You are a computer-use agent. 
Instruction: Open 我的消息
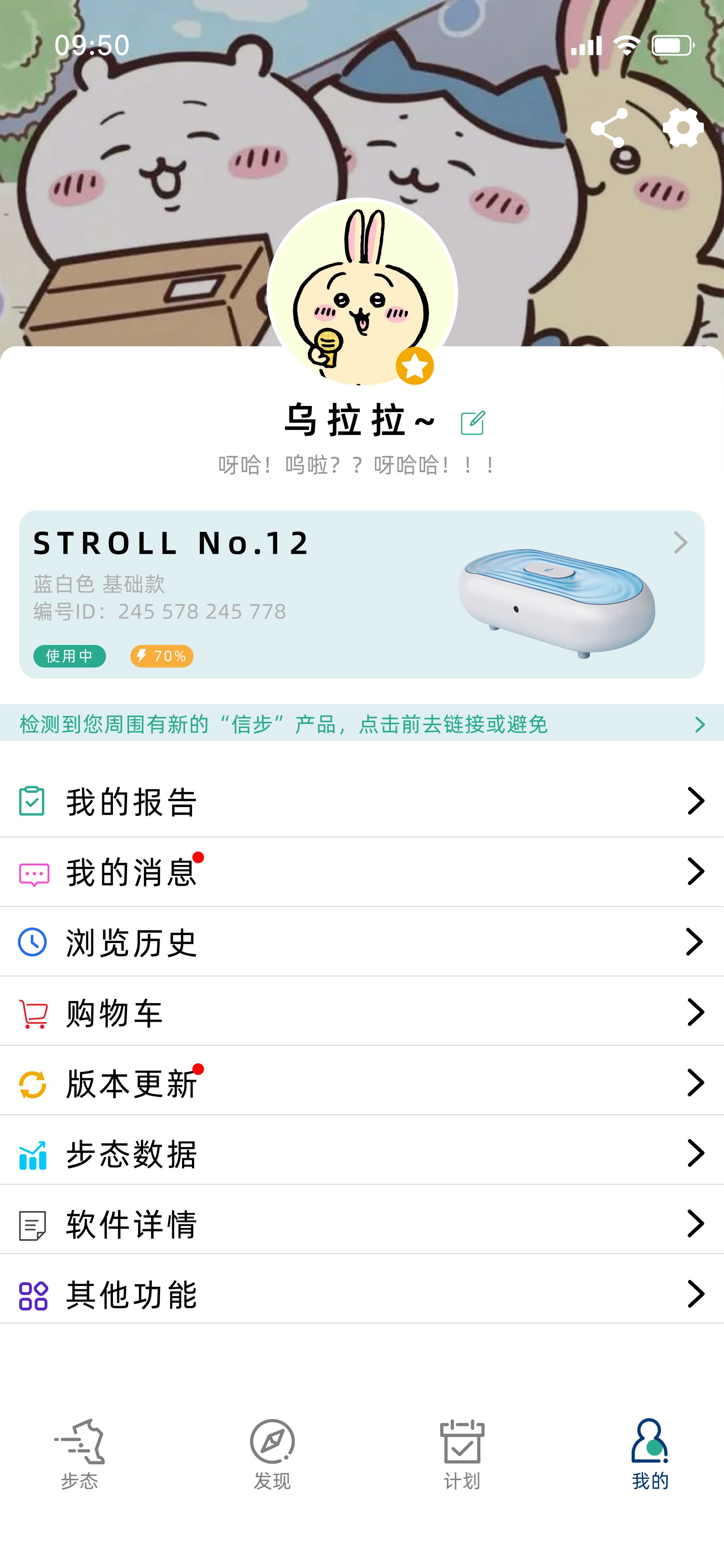pyautogui.click(x=361, y=872)
